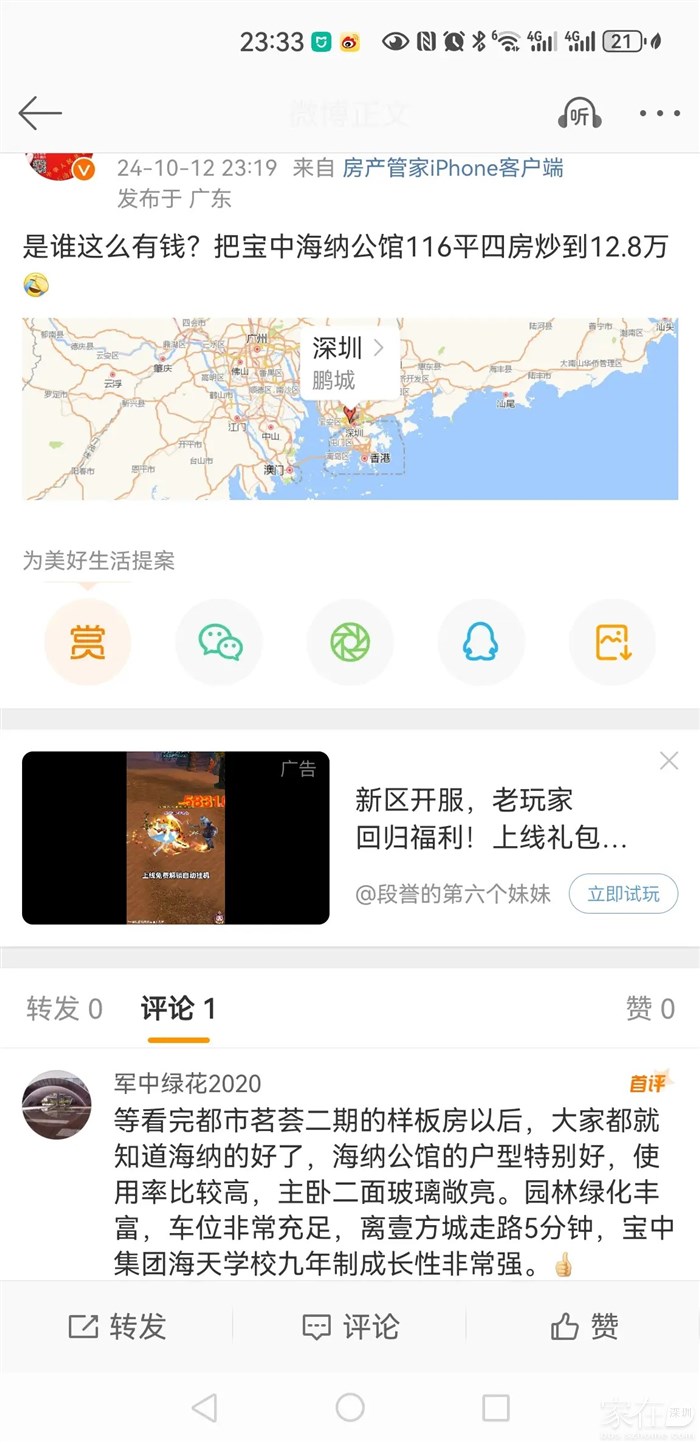Select the 评论 1 tab
The width and height of the screenshot is (700, 1443).
point(178,1009)
